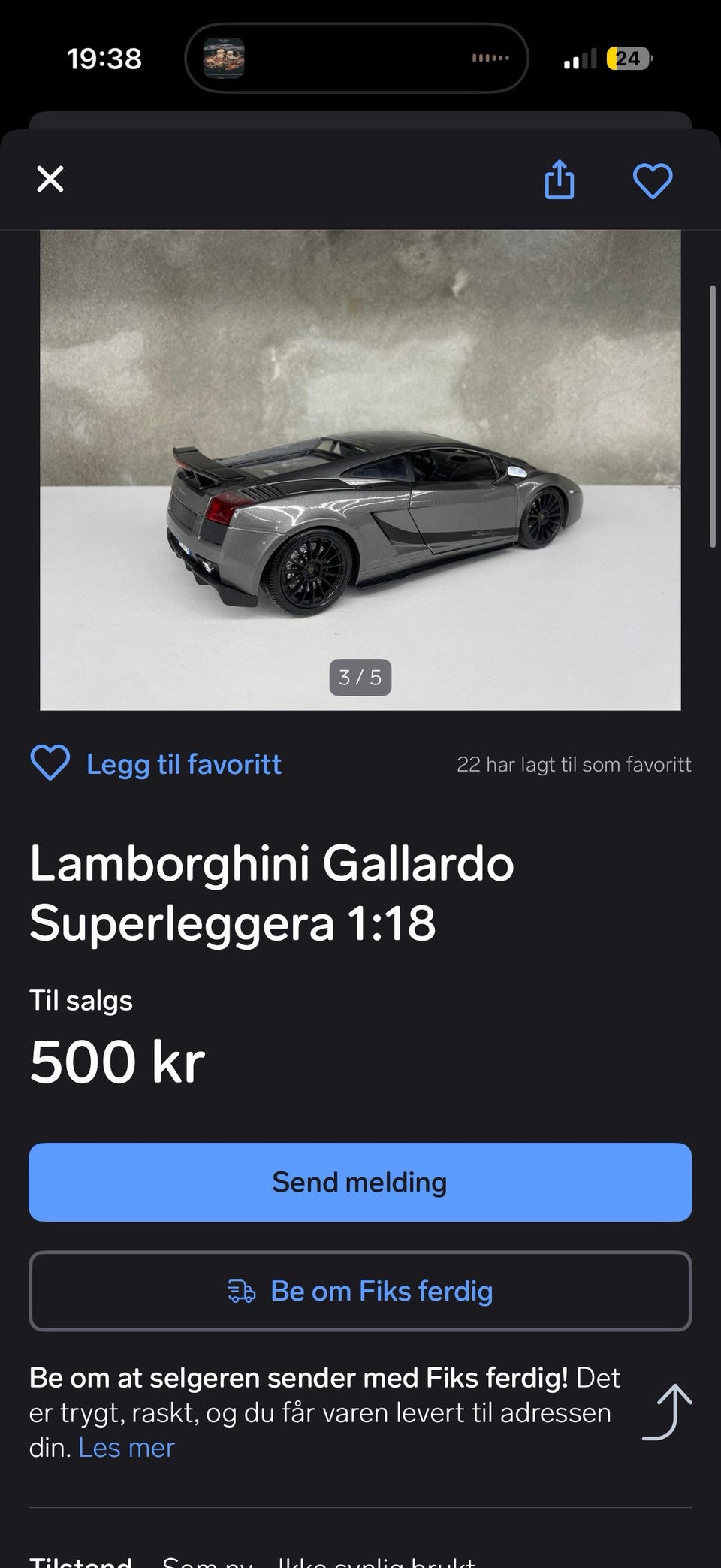Viewport: 721px width, 1568px height.
Task: Share this listing using the share icon
Action: pyautogui.click(x=559, y=180)
